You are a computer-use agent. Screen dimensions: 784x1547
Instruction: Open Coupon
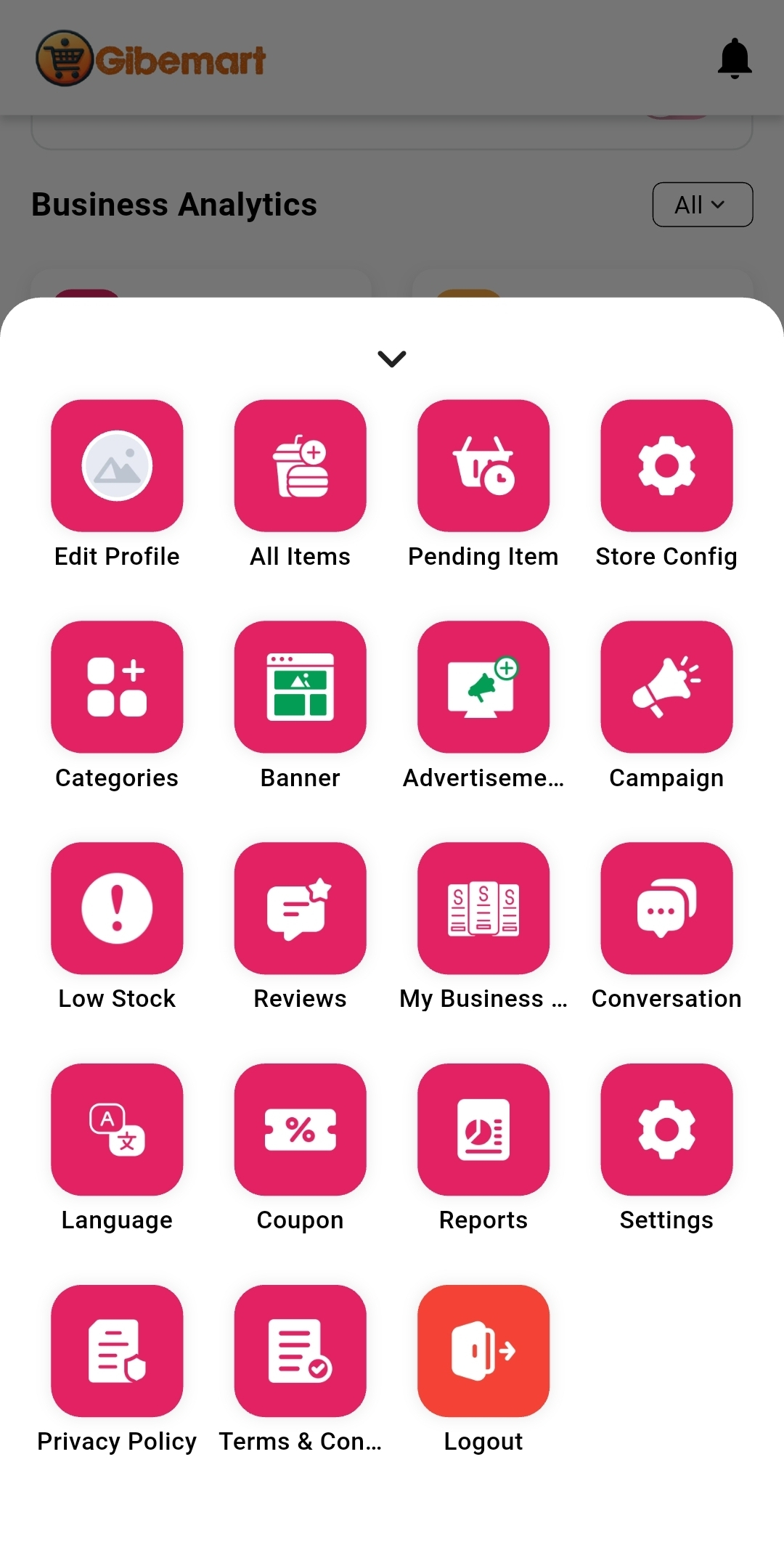(x=300, y=1130)
